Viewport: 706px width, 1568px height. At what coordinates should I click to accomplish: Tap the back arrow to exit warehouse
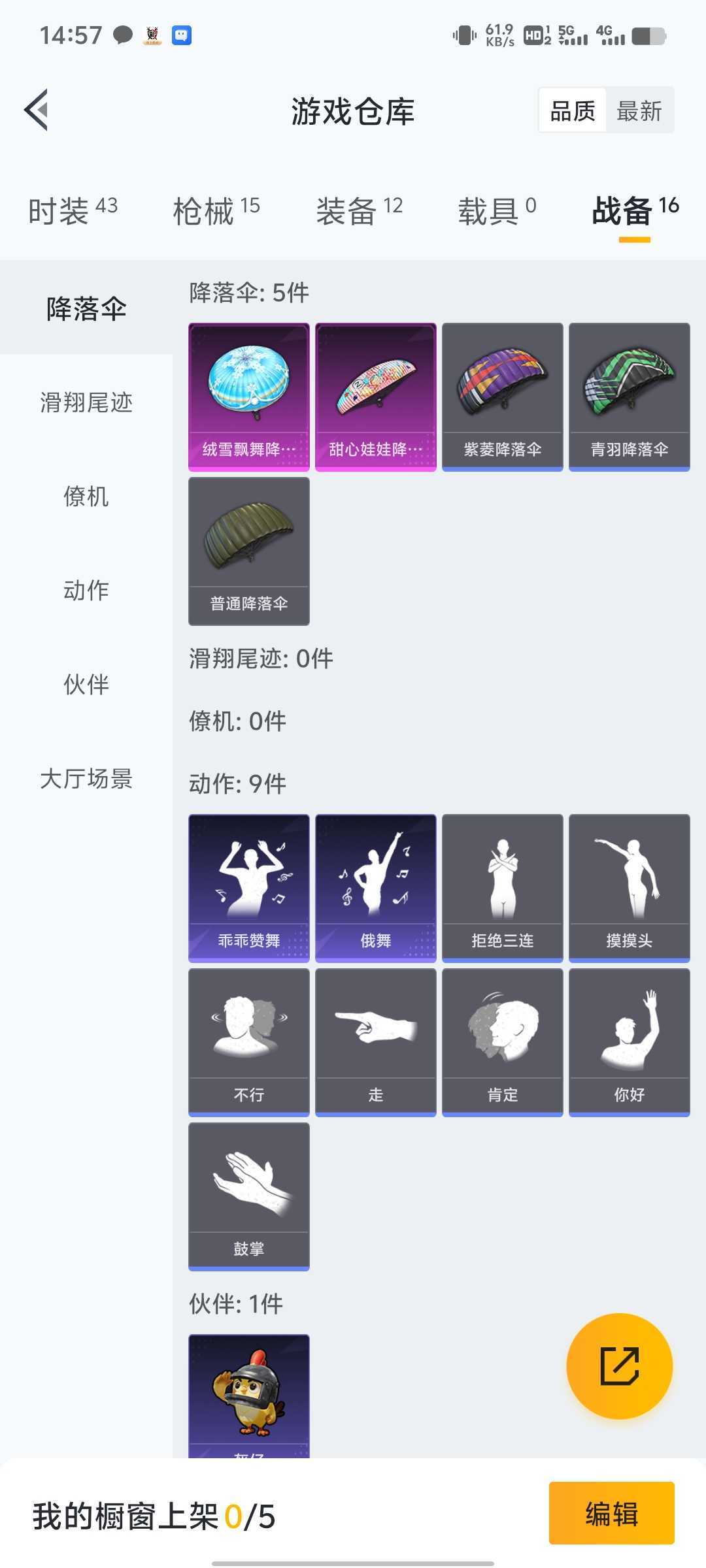pos(37,110)
